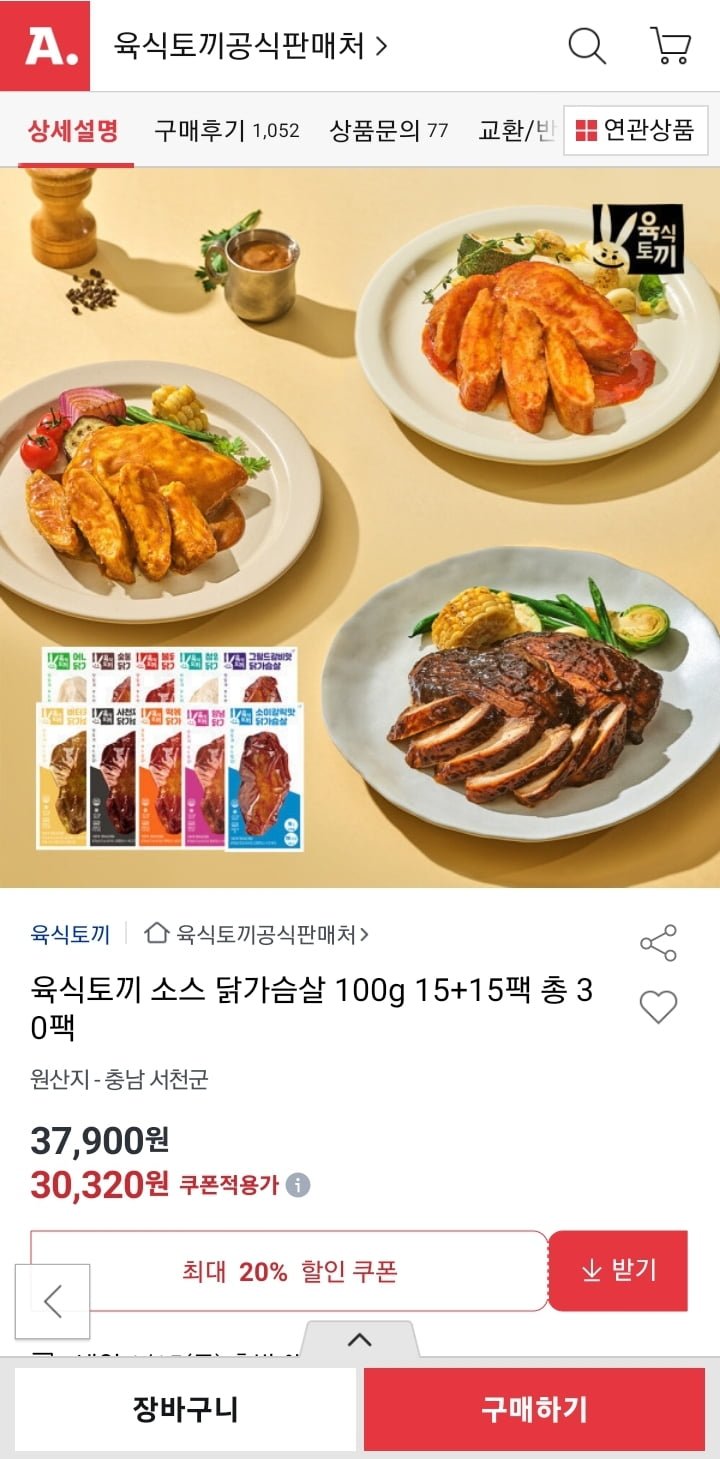Download the 20% discount coupon with 받기
The width and height of the screenshot is (720, 1459).
[618, 1270]
